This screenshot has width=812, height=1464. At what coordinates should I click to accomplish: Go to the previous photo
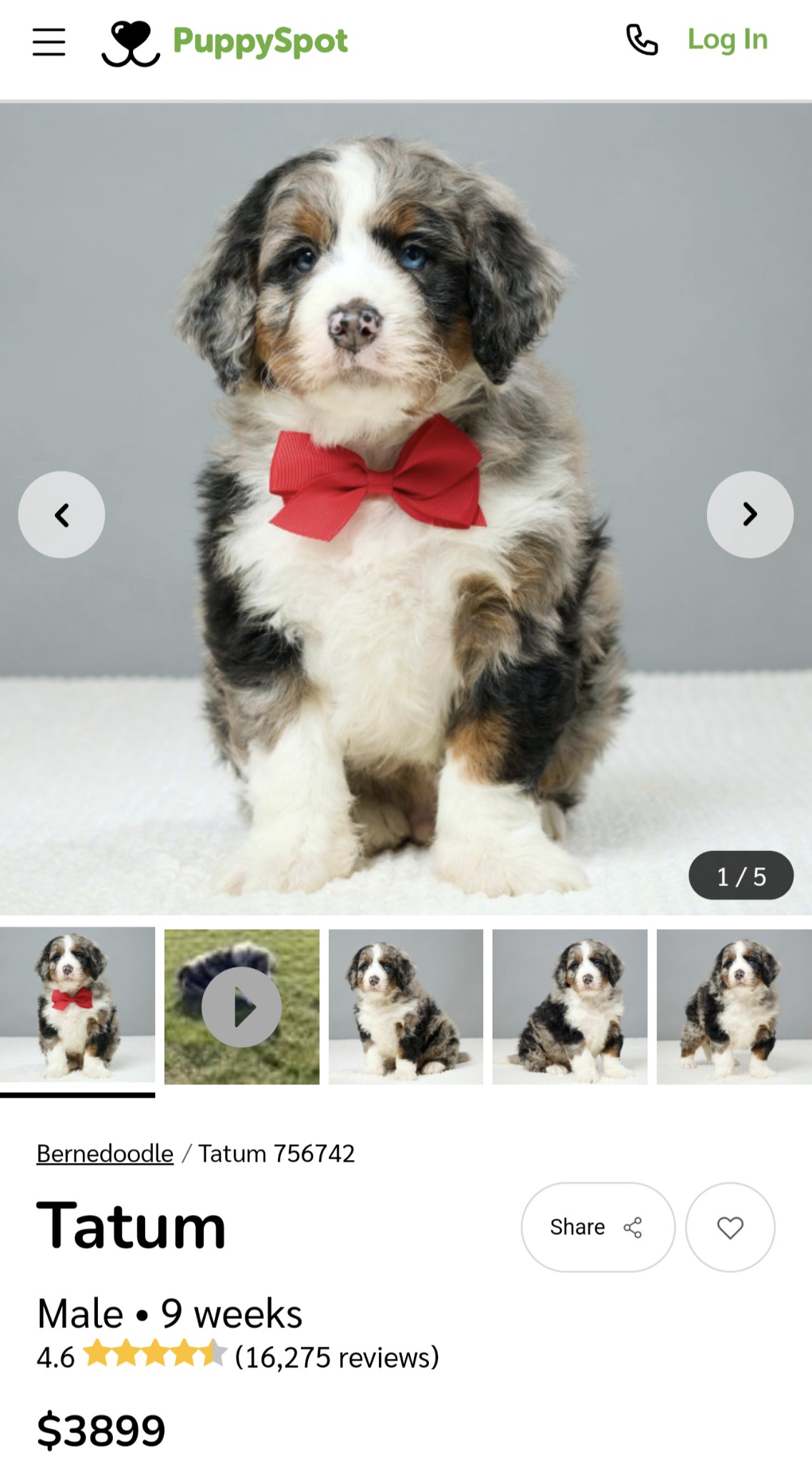click(x=61, y=514)
